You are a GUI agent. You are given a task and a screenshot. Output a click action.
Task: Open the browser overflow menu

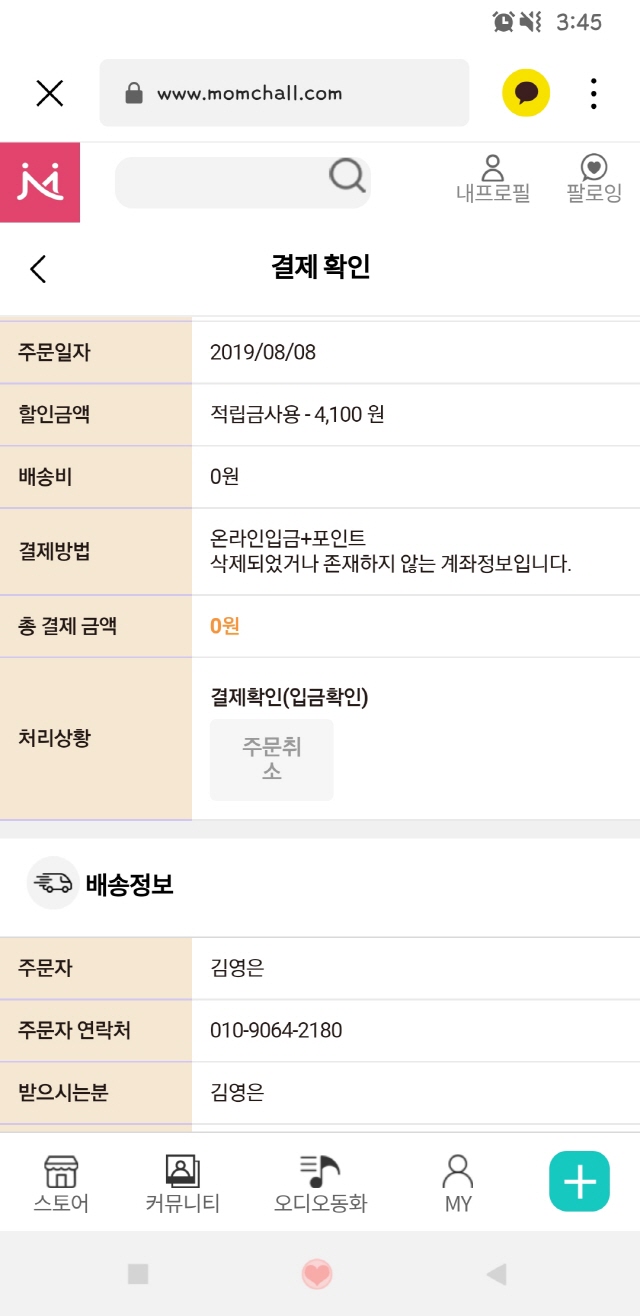(594, 93)
